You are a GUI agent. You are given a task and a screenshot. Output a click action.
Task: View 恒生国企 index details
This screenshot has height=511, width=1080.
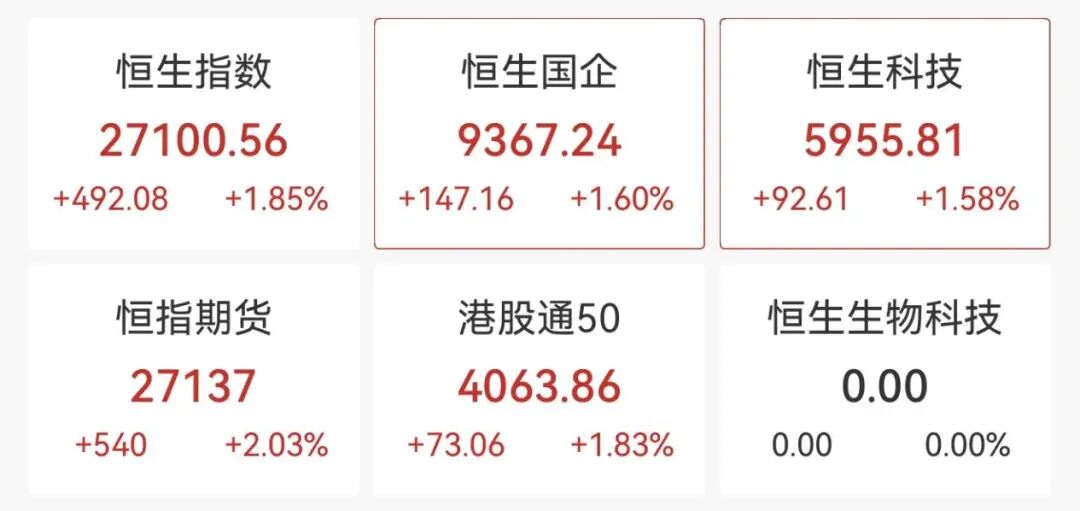pyautogui.click(x=539, y=135)
